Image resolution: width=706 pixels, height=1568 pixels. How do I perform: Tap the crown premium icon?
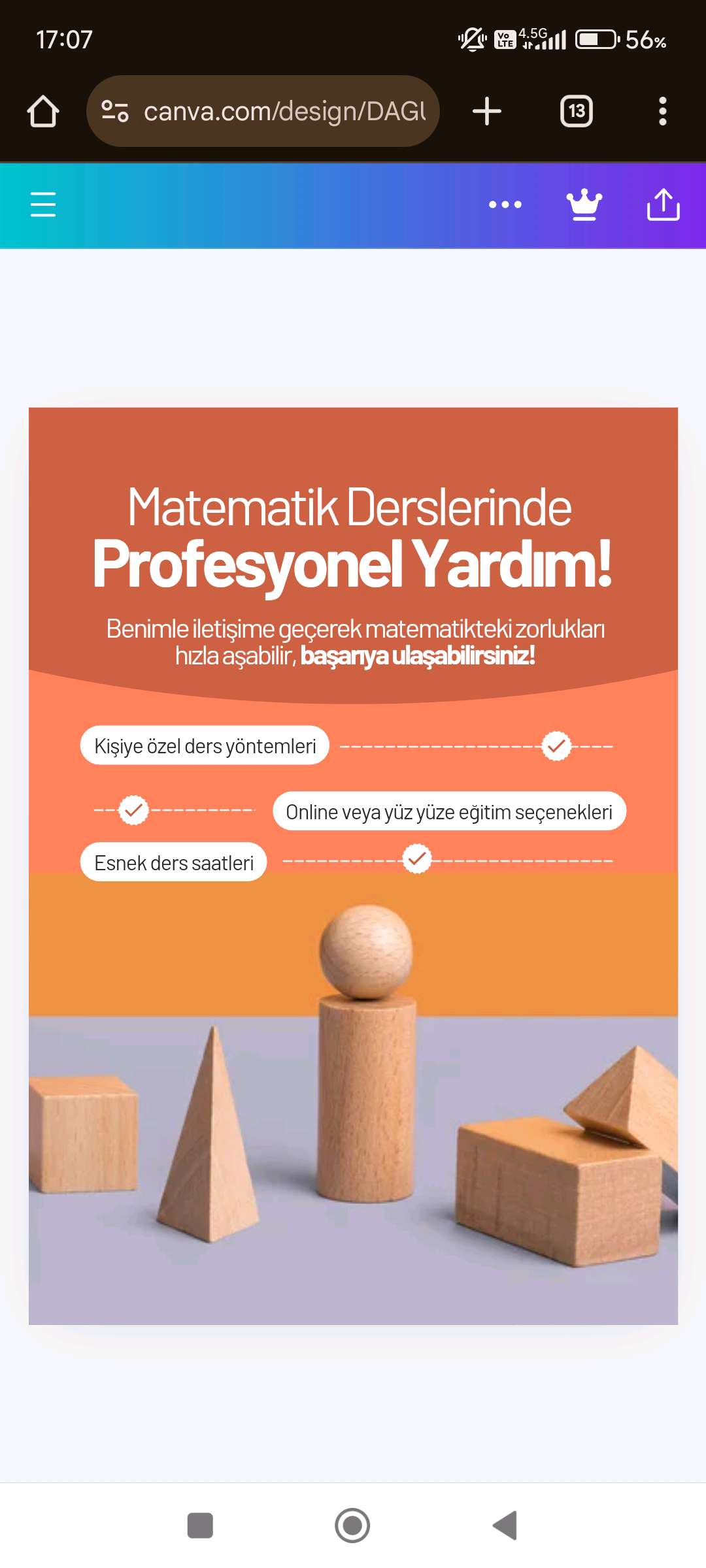(584, 204)
